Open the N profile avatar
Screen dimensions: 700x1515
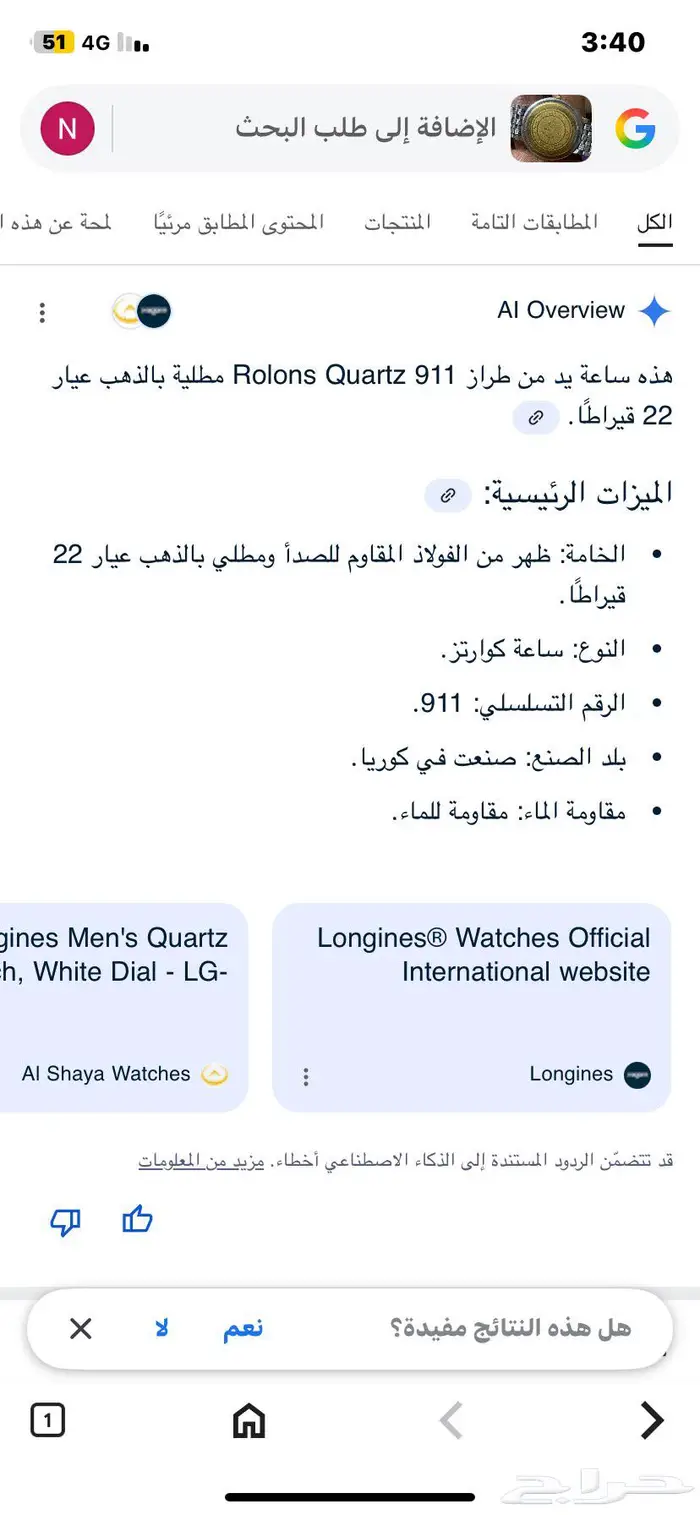pos(67,129)
